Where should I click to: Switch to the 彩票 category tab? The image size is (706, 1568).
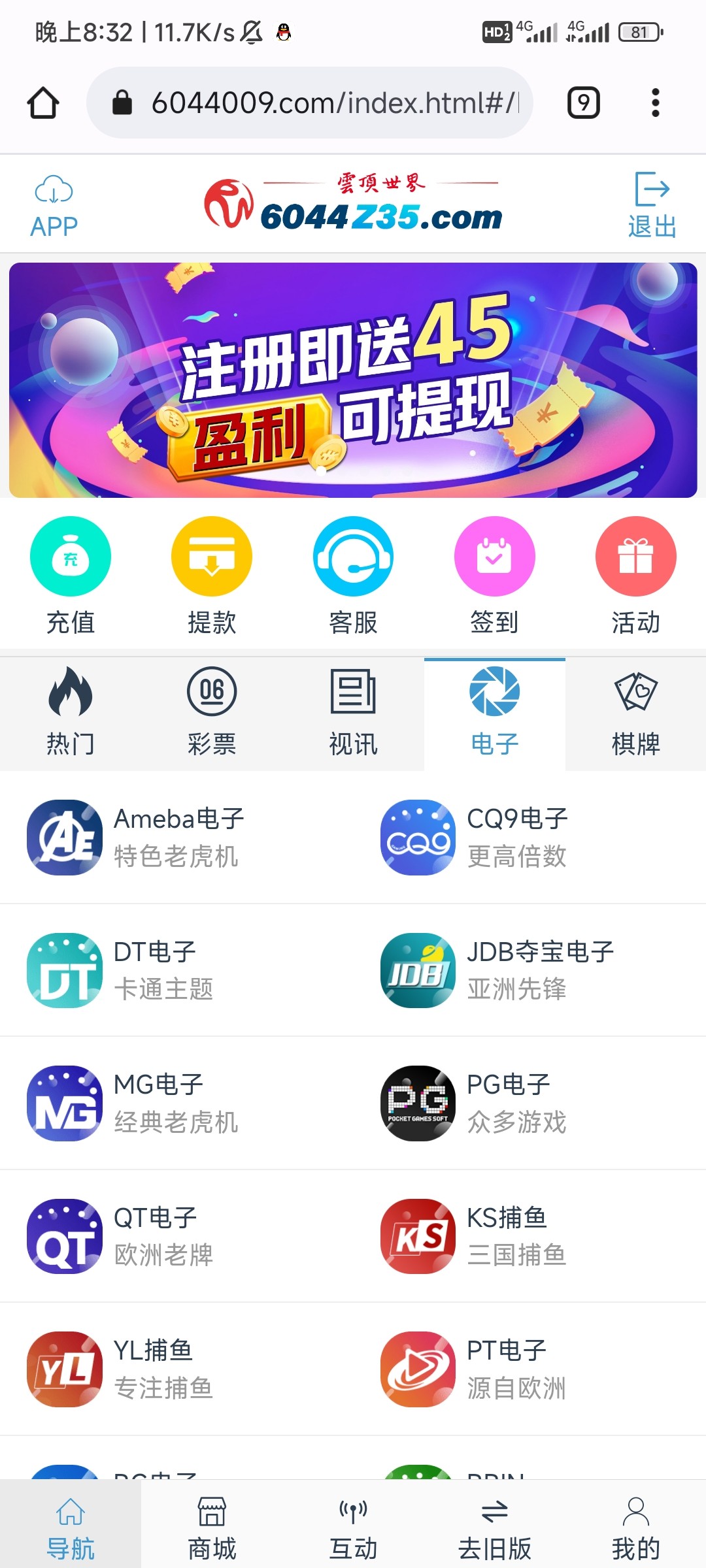click(212, 712)
